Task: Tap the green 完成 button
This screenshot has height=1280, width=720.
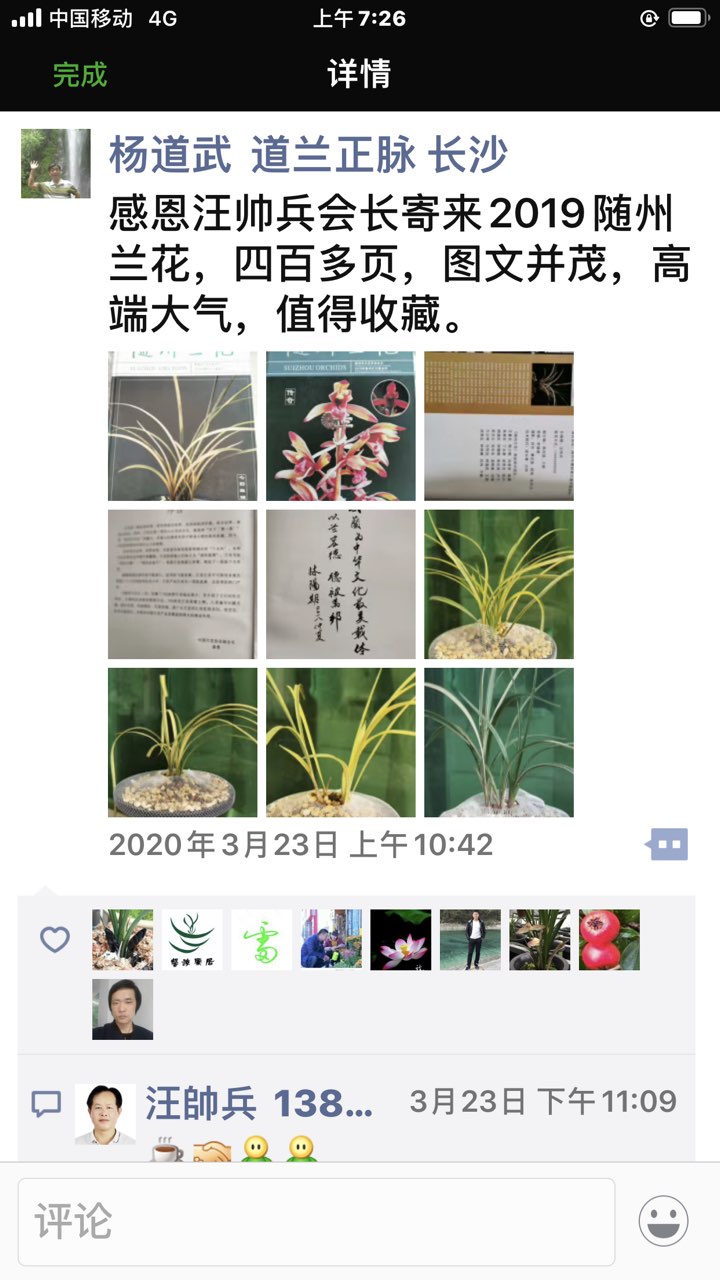Action: tap(80, 74)
